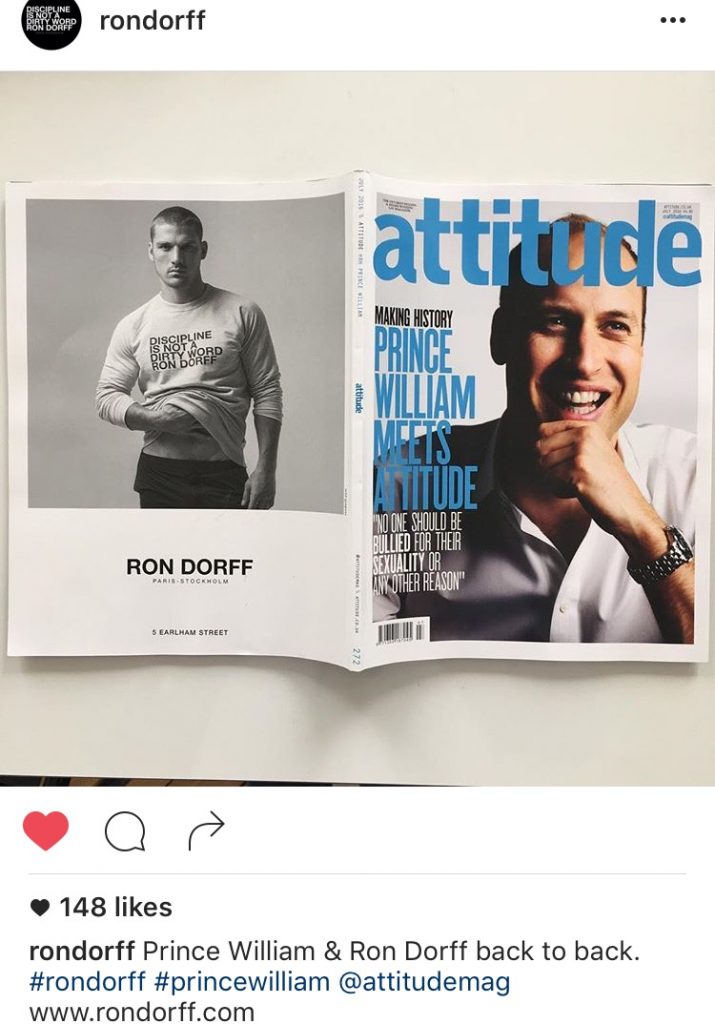715x1024 pixels.
Task: Open the #rondorff hashtag
Action: [x=82, y=981]
